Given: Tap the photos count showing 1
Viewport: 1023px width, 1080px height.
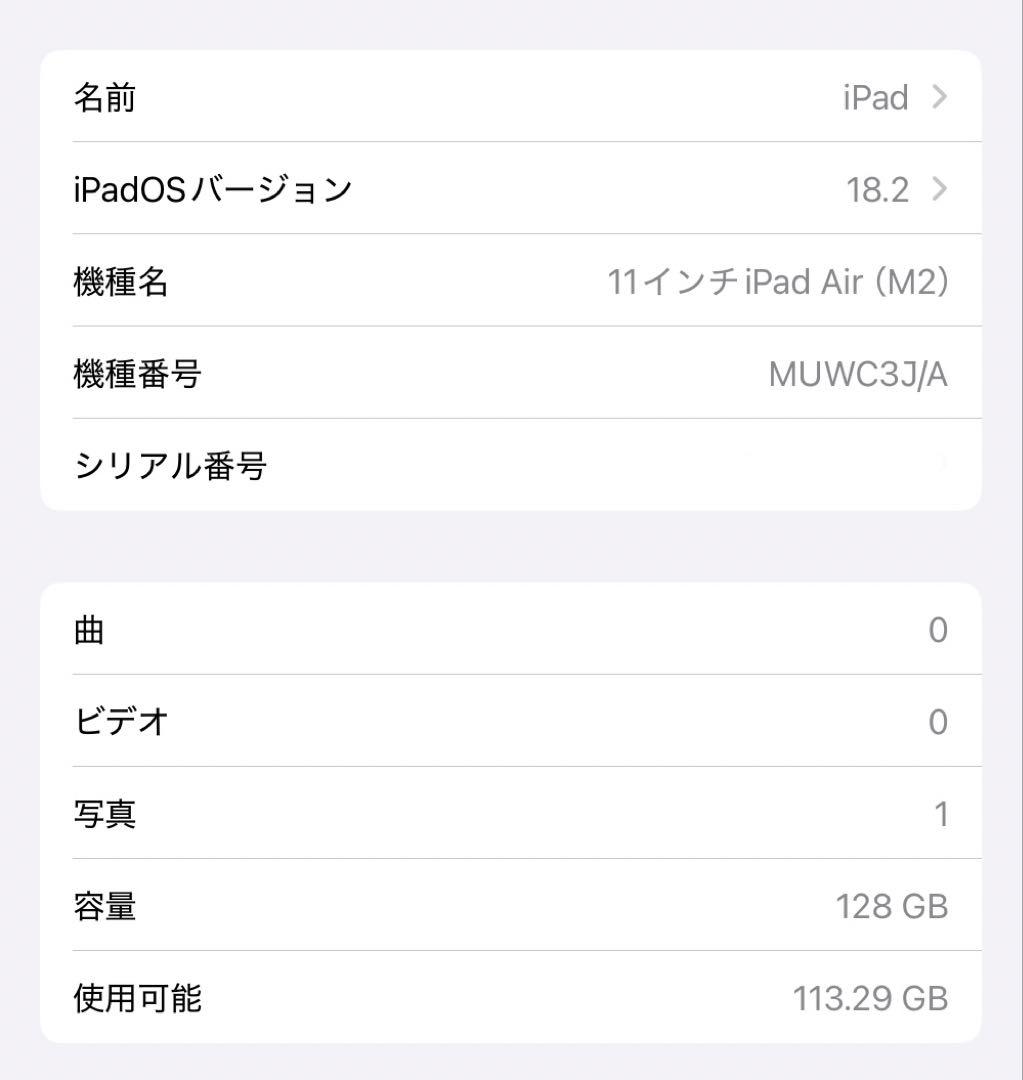Looking at the screenshot, I should click(x=941, y=814).
